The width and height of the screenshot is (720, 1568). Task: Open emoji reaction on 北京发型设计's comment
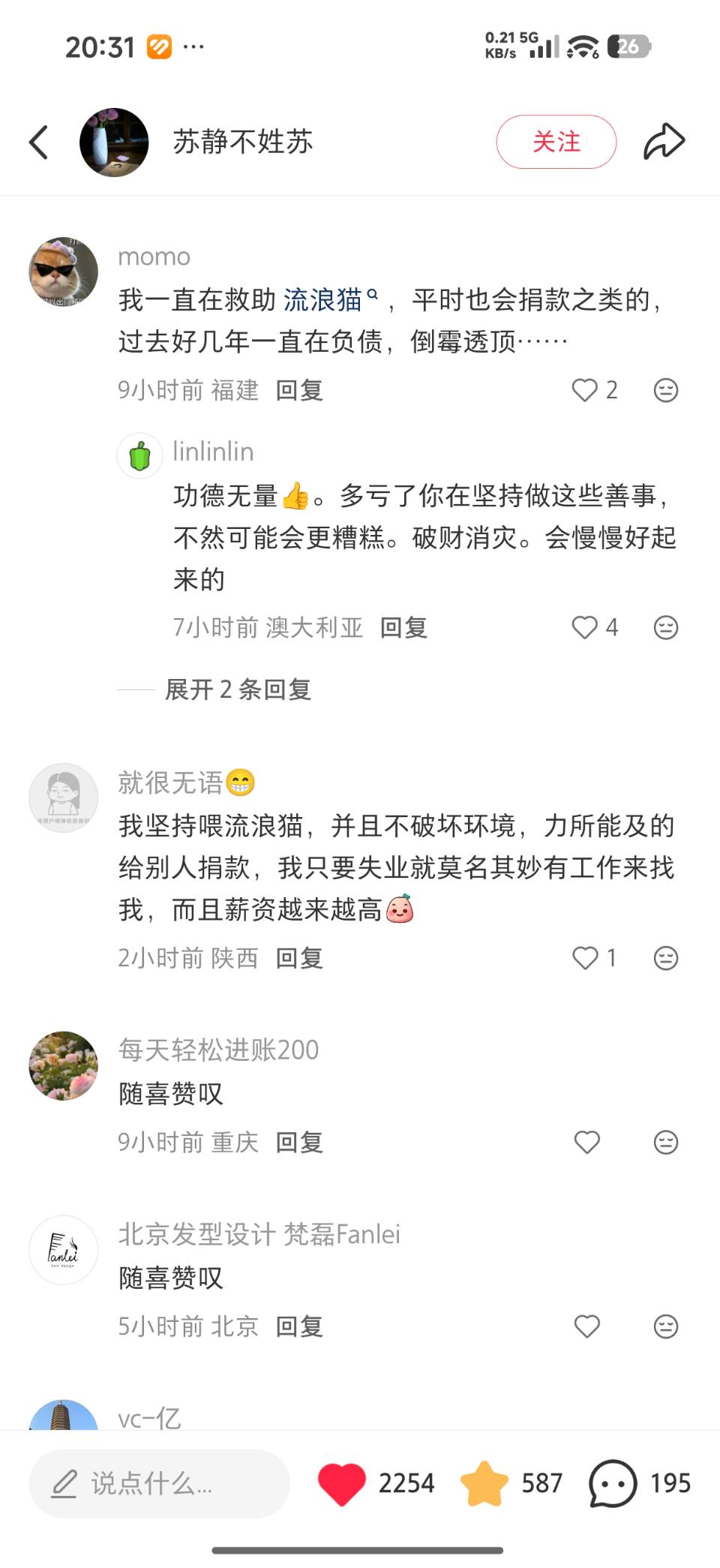point(666,1326)
